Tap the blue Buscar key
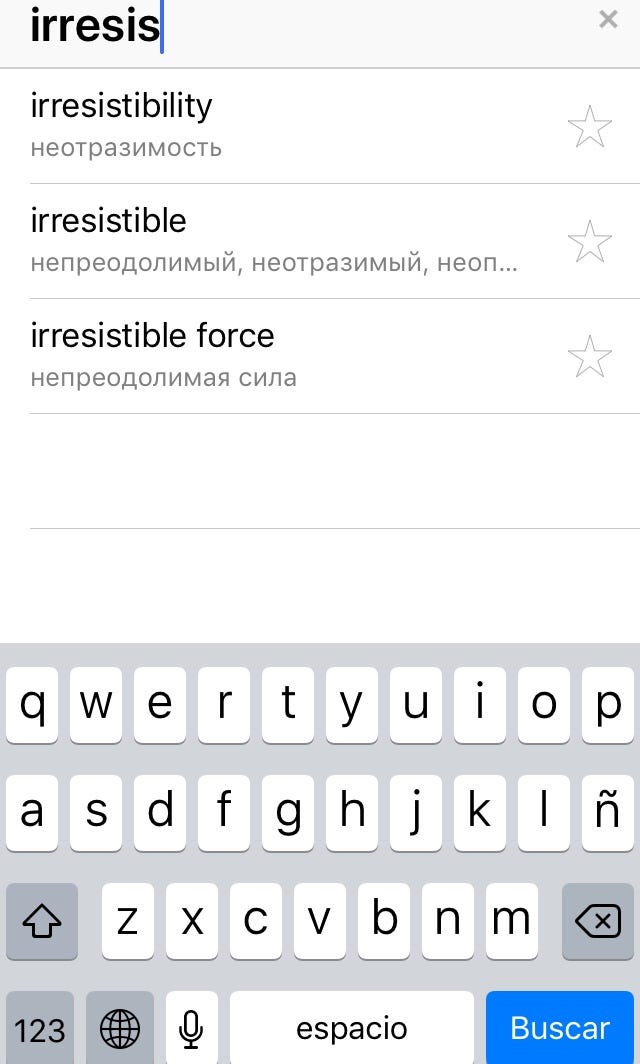 (560, 1028)
